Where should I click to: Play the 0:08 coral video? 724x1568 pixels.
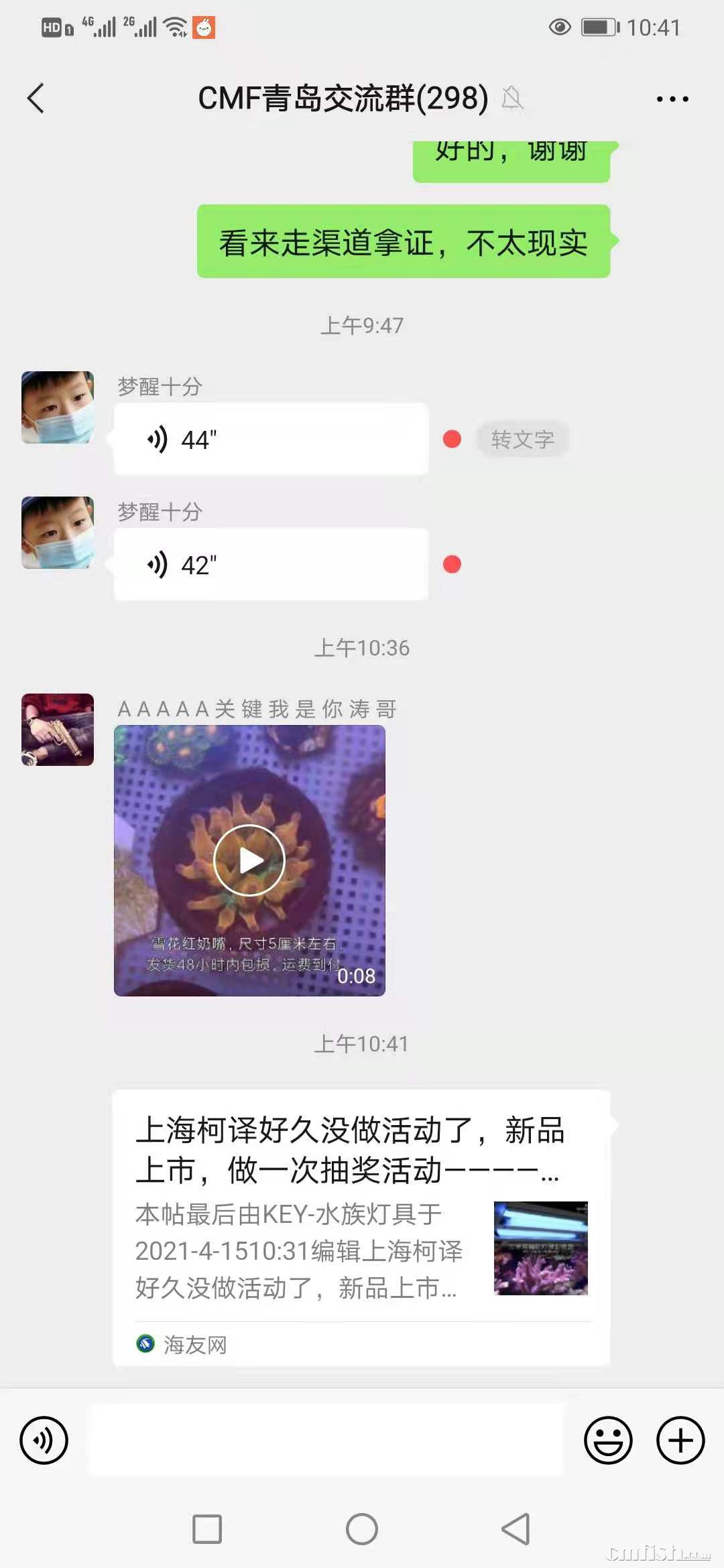[x=249, y=860]
